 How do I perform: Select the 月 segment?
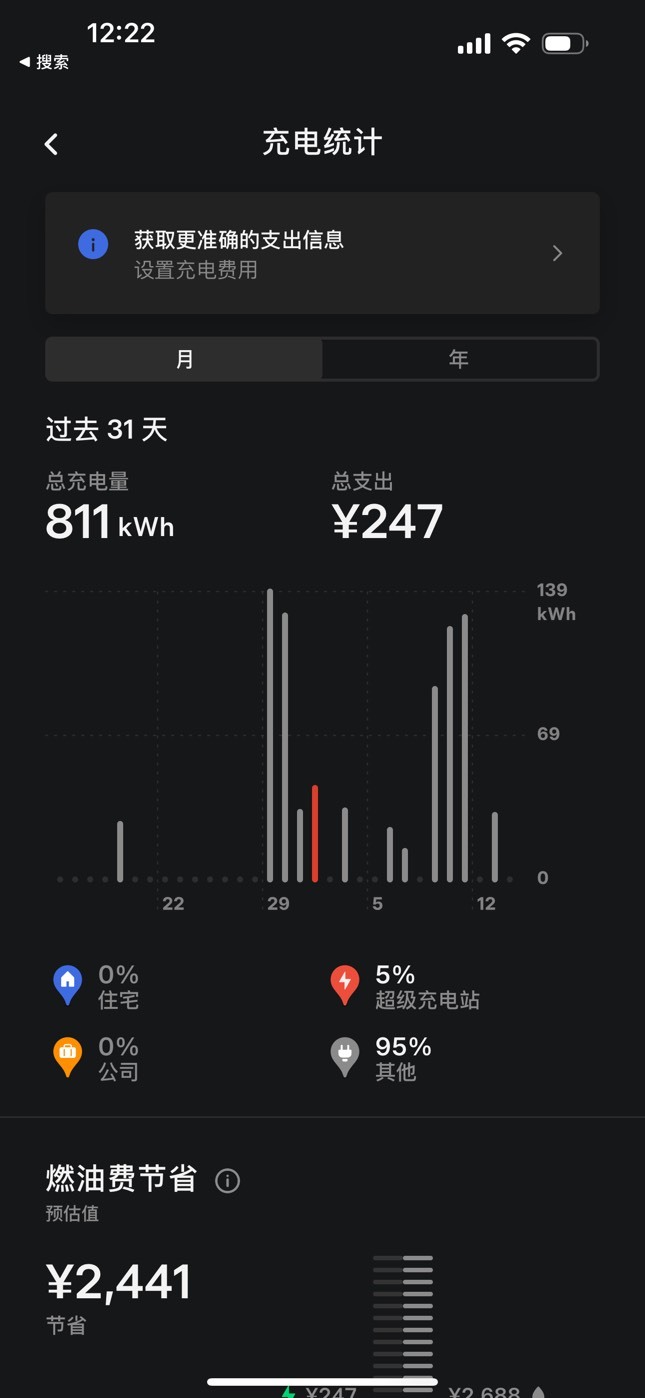click(185, 359)
